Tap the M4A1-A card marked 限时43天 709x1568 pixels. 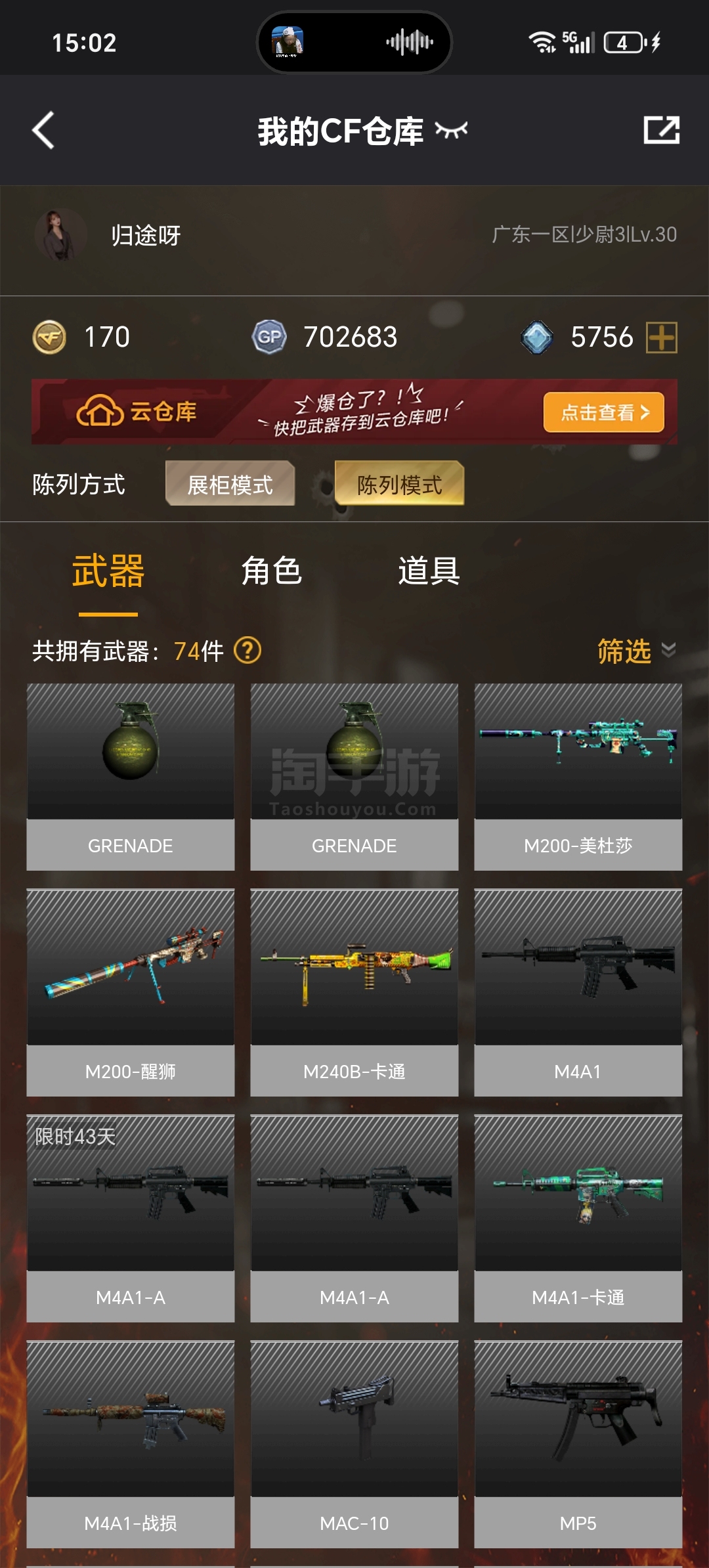(131, 1219)
